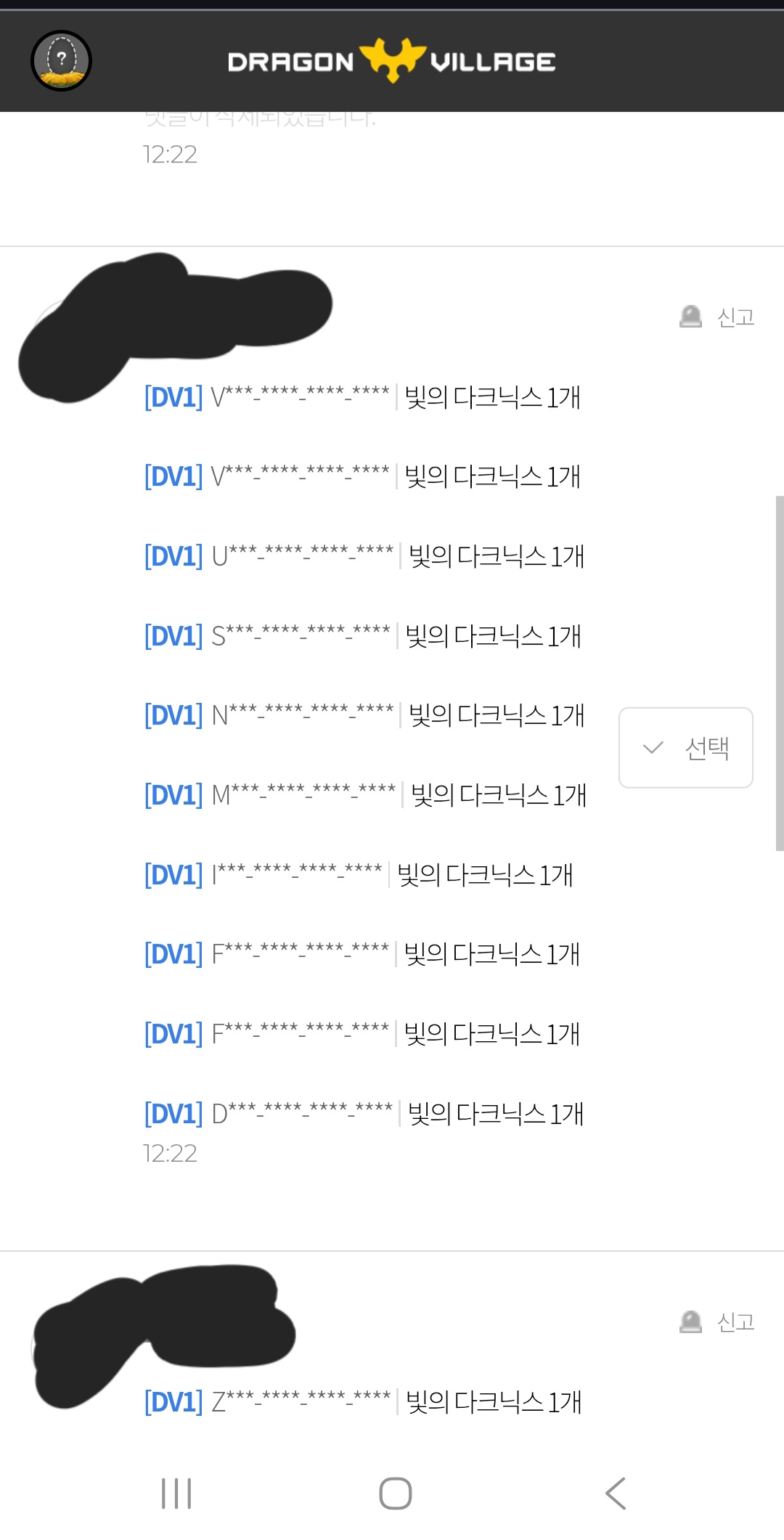Open the profile avatar icon in header
Screen dimensions: 784x1540
[x=61, y=61]
